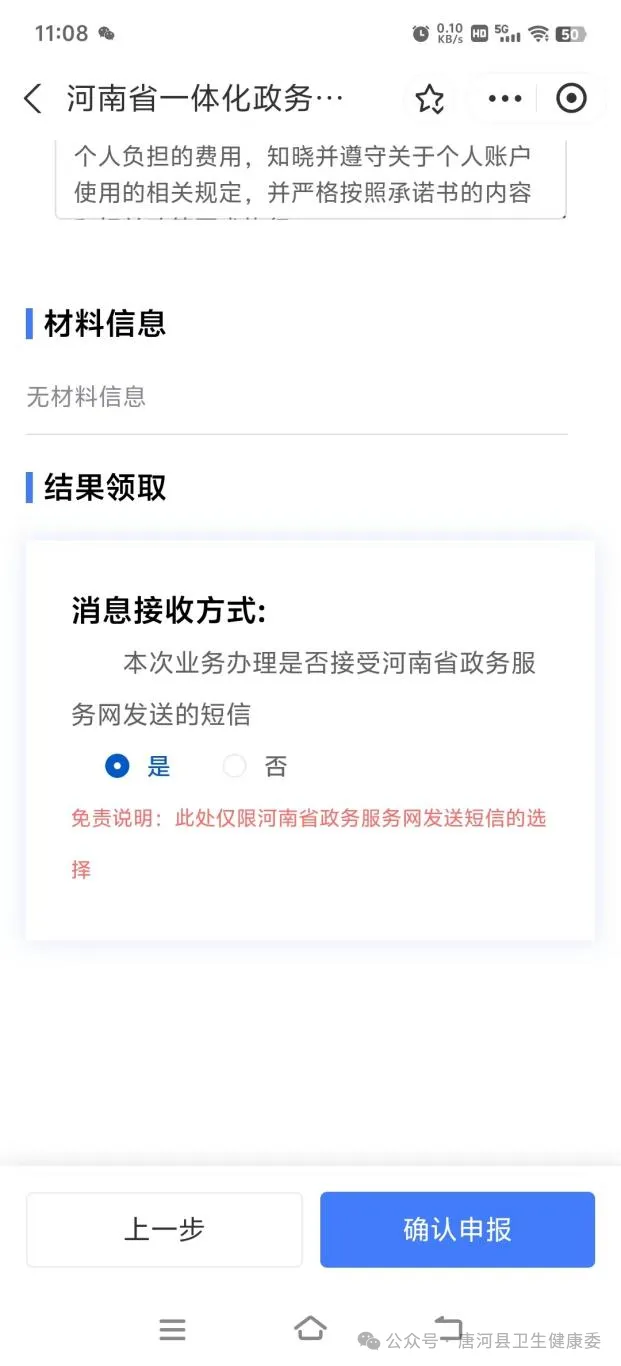Favorite this mini program with the star
Screen dimensions: 621x1366
pyautogui.click(x=430, y=98)
